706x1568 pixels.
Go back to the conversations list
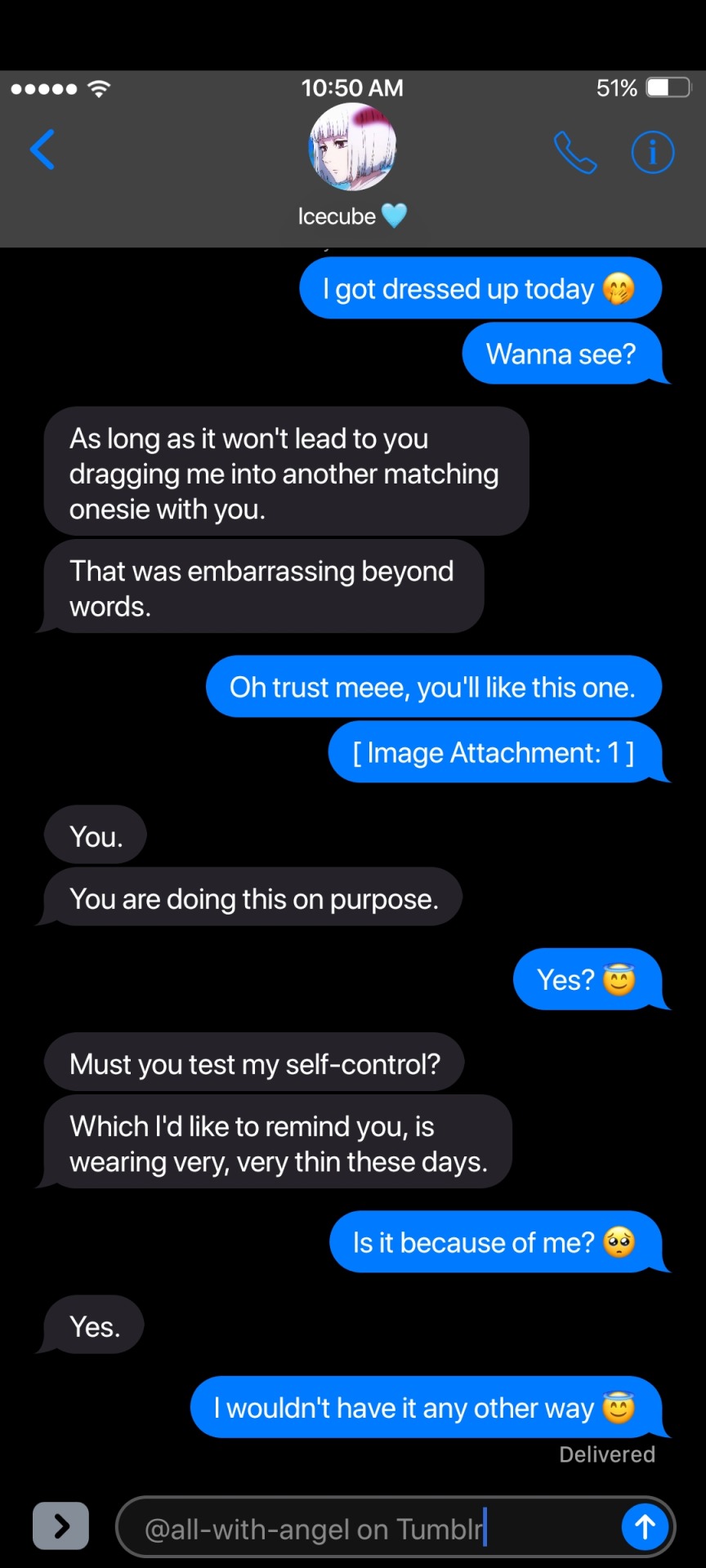coord(42,150)
